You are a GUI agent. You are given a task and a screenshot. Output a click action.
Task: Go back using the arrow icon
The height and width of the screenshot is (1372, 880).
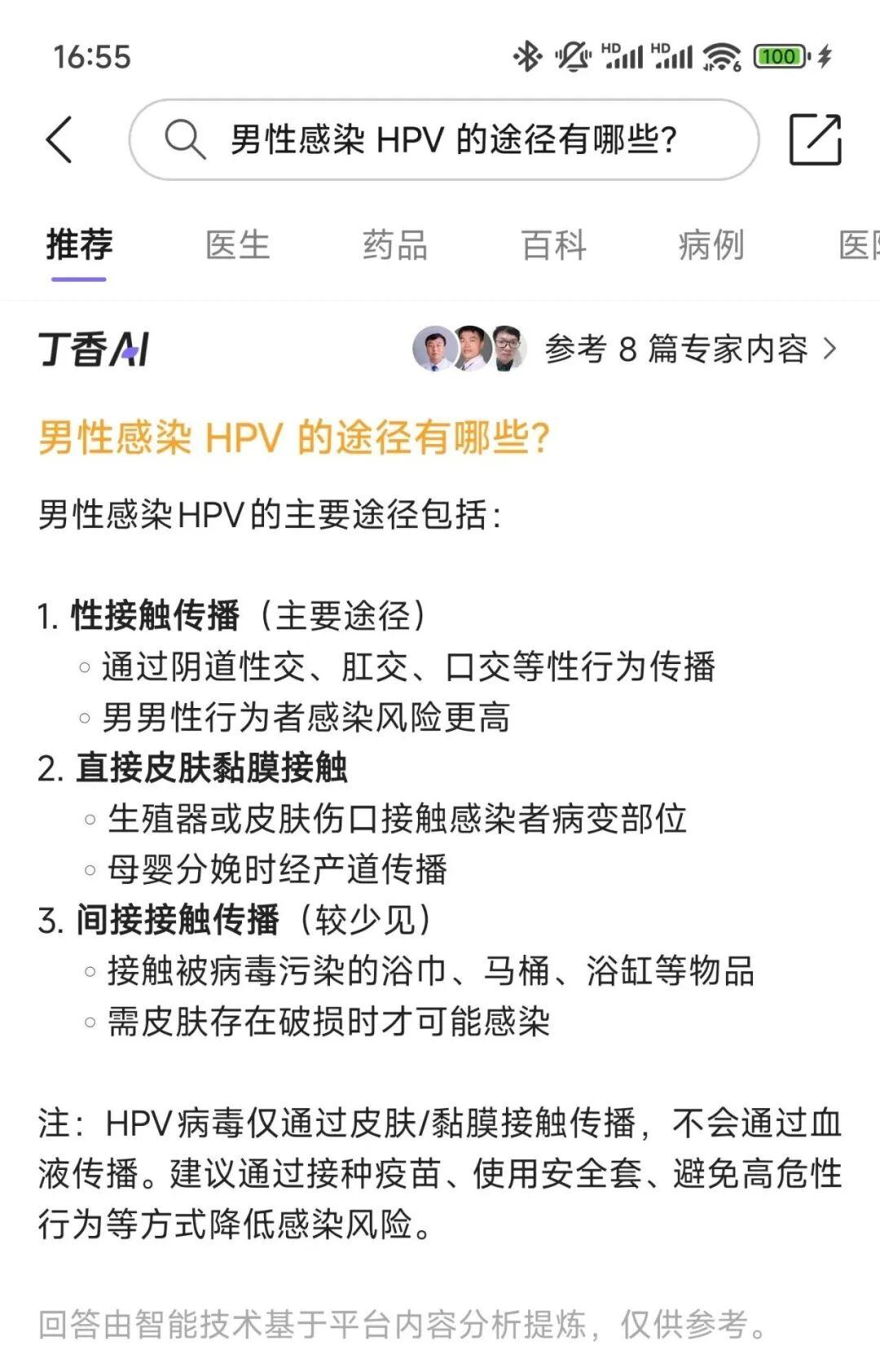[59, 139]
